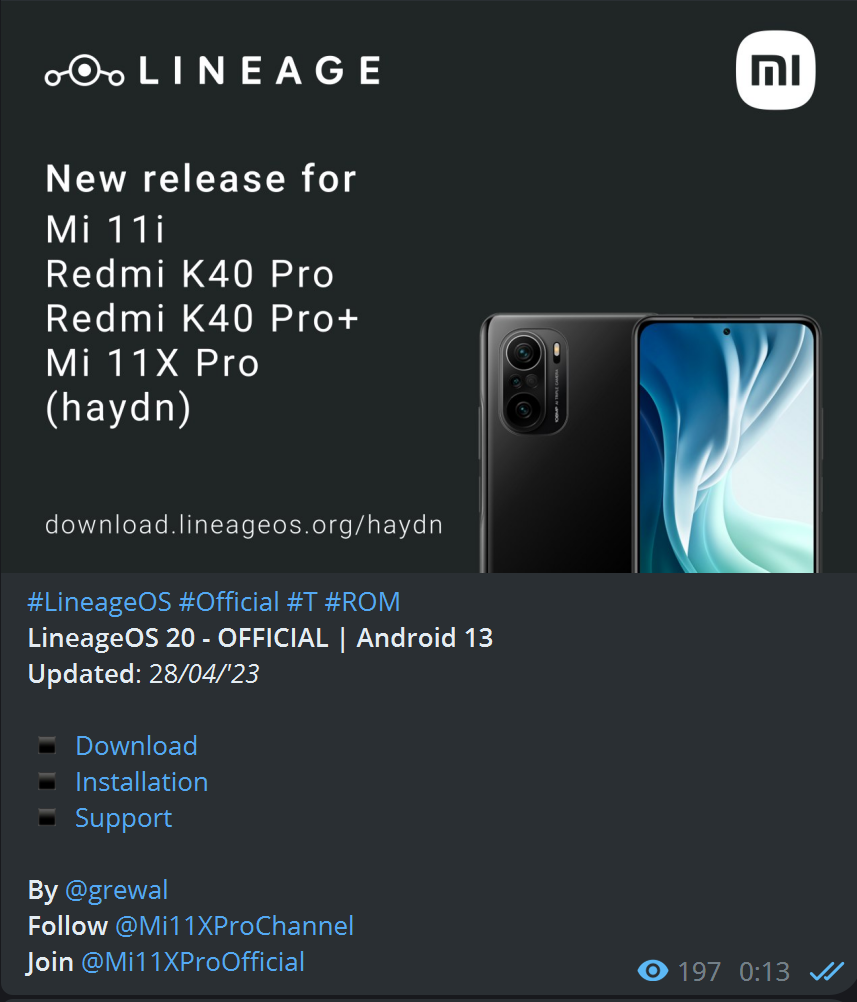
Task: Tap the #LineageOS hashtag
Action: (x=99, y=602)
